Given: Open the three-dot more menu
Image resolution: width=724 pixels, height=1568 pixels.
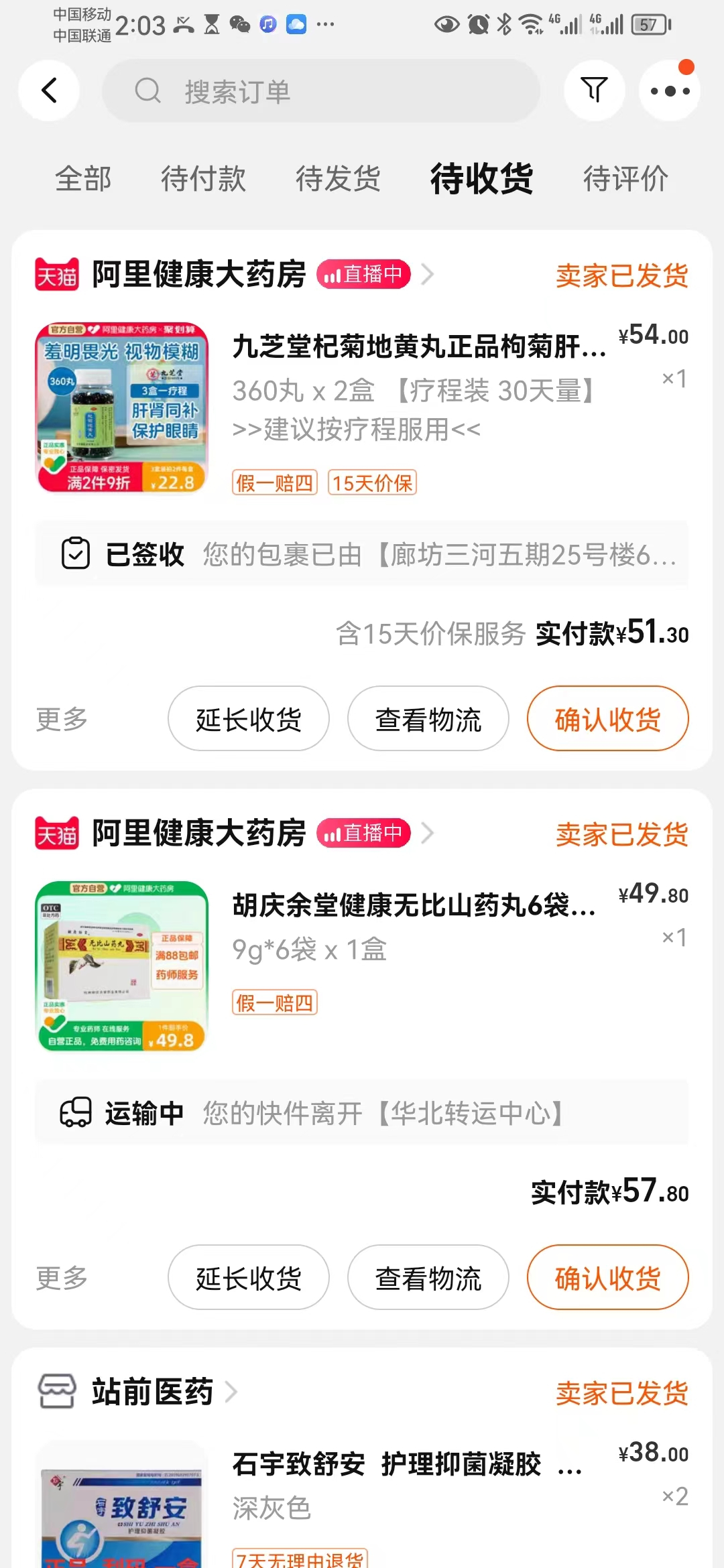Looking at the screenshot, I should click(x=670, y=91).
